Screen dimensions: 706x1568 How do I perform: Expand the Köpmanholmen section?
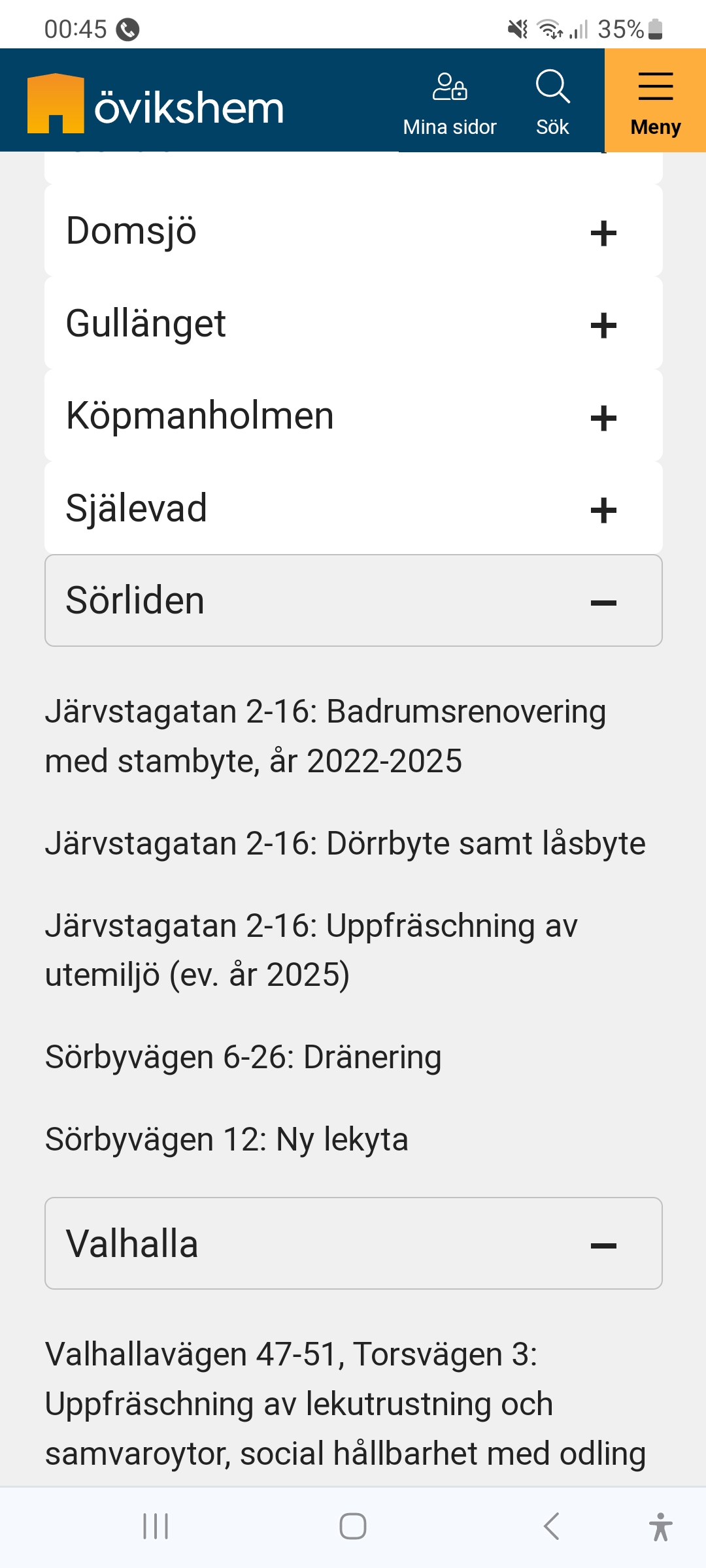[x=353, y=416]
